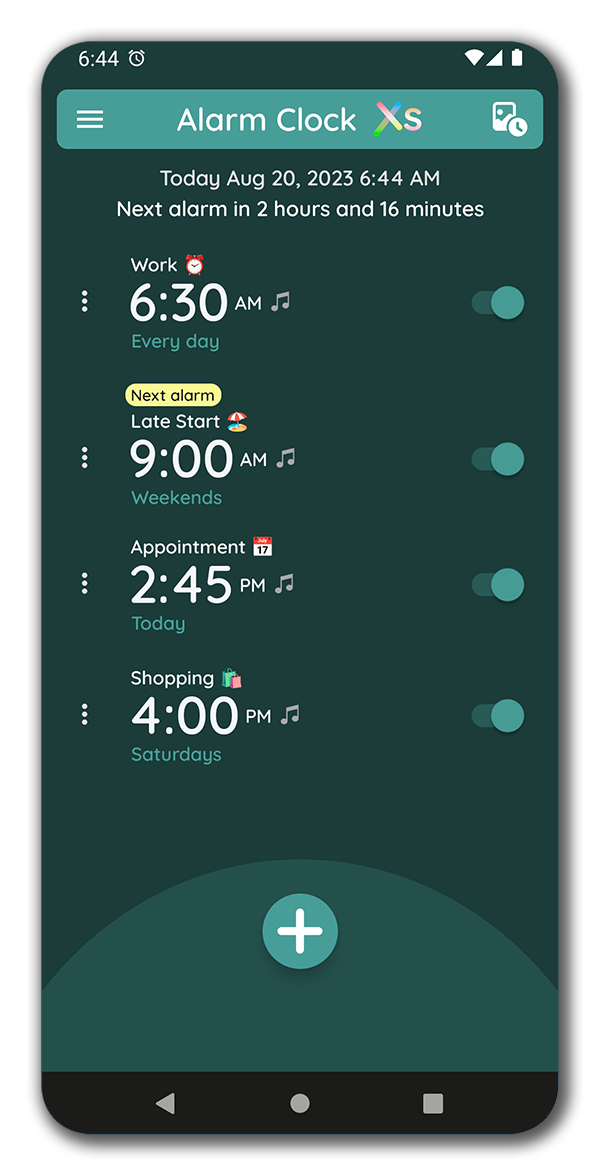Open options for the Work alarm
Image resolution: width=600 pixels, height=1176 pixels.
pyautogui.click(x=84, y=301)
